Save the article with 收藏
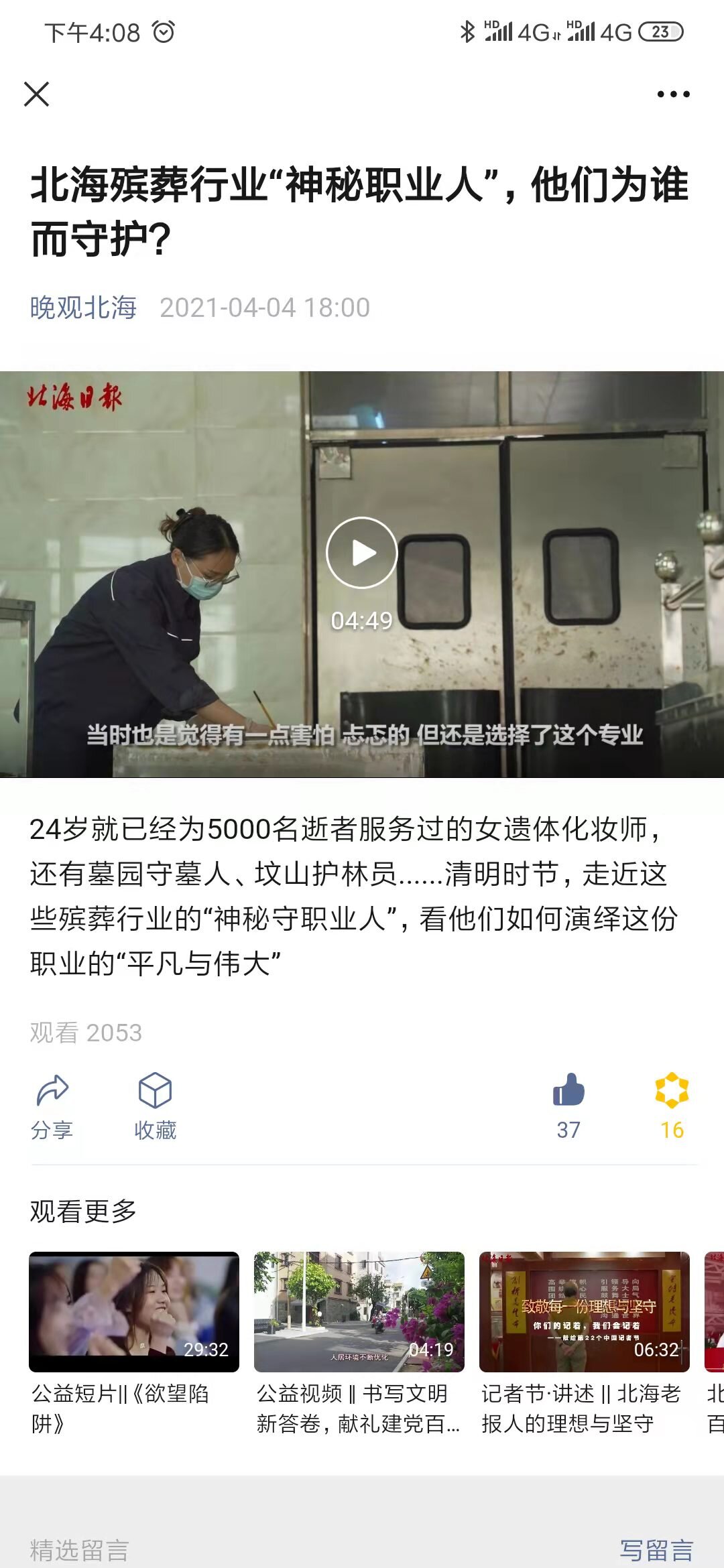Image resolution: width=724 pixels, height=1568 pixels. [155, 1106]
